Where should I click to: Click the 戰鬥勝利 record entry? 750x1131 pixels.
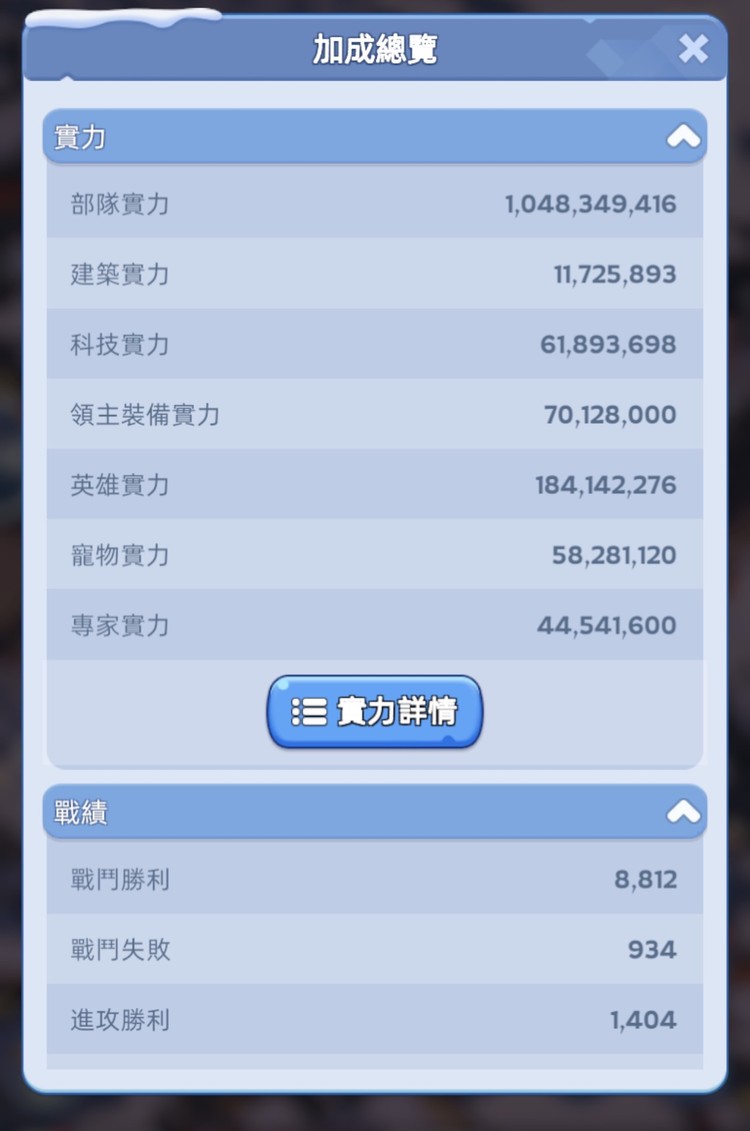(x=375, y=880)
